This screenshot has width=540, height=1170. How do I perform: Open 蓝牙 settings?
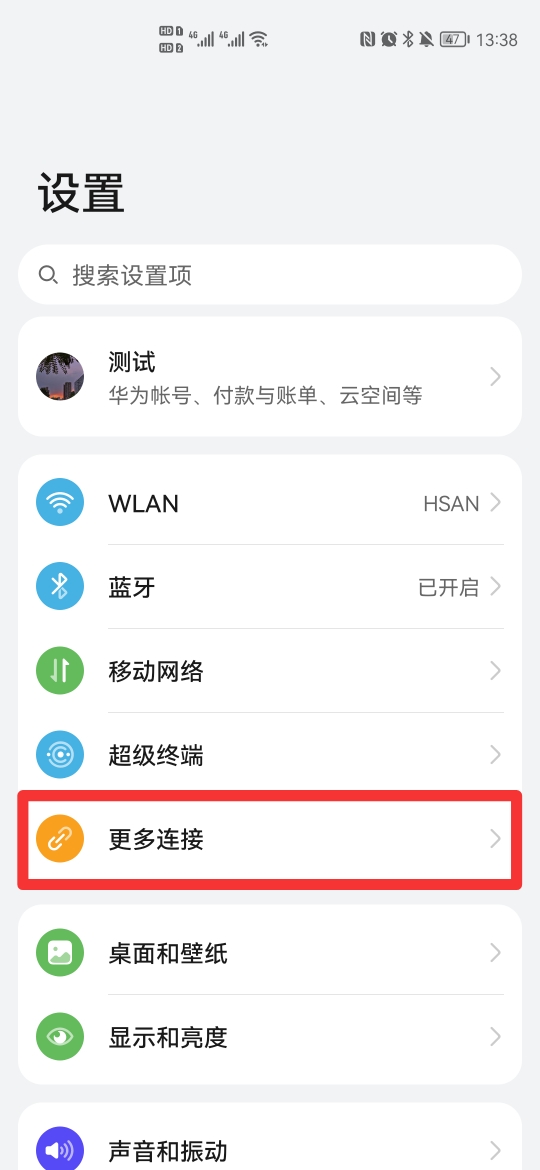[269, 587]
